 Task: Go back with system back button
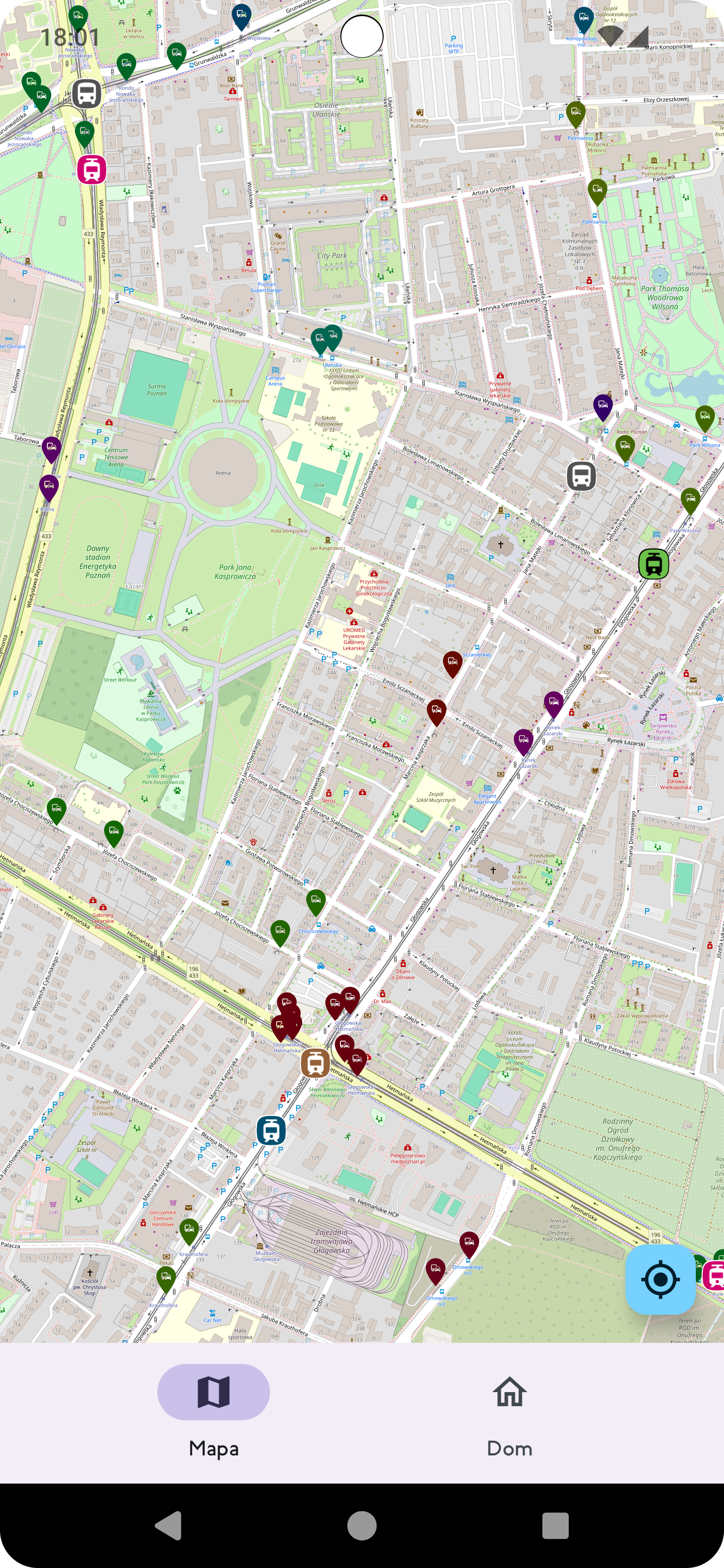pyautogui.click(x=168, y=1525)
